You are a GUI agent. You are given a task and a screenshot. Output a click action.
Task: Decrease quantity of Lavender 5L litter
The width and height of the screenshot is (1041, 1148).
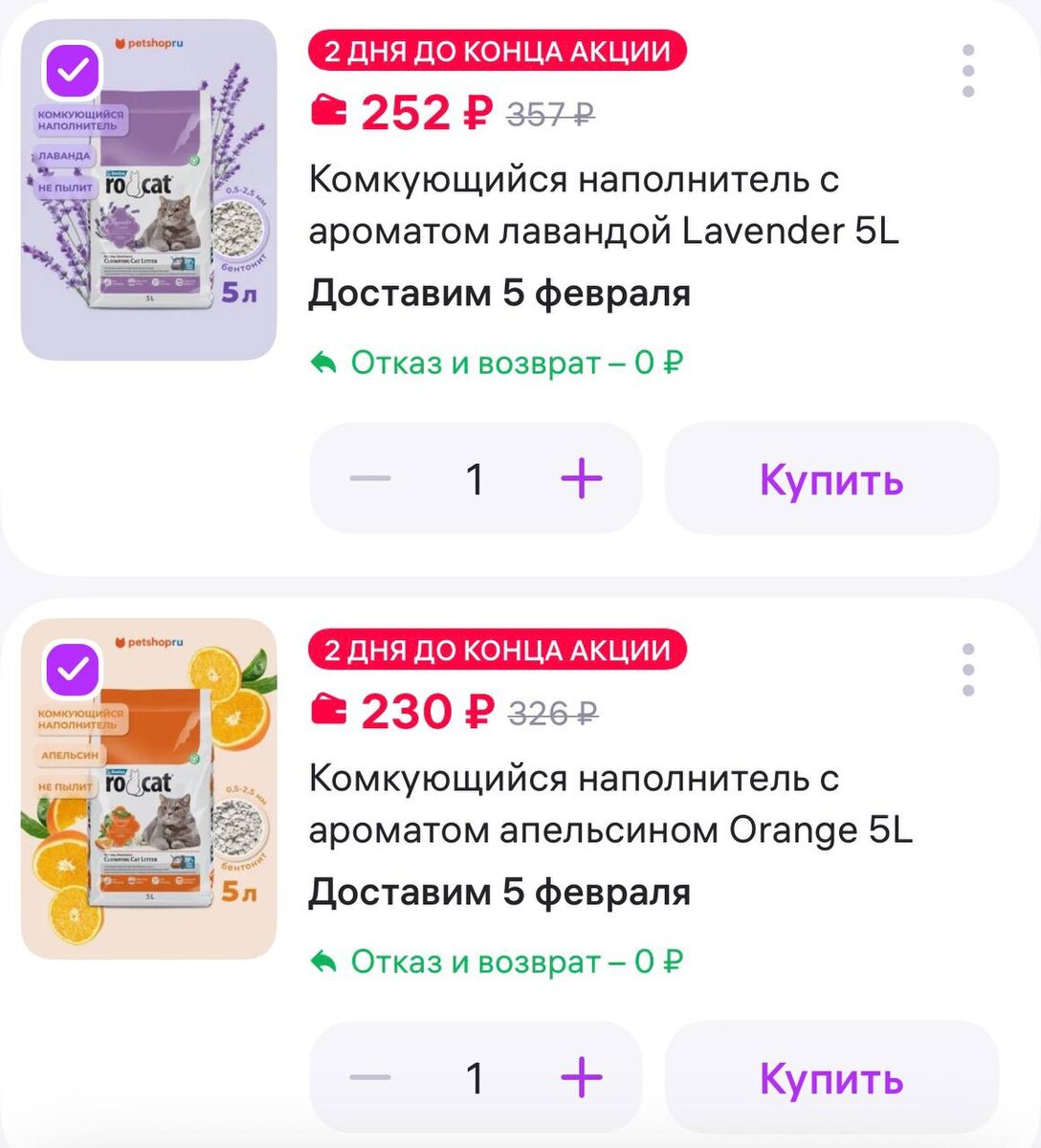(x=370, y=478)
